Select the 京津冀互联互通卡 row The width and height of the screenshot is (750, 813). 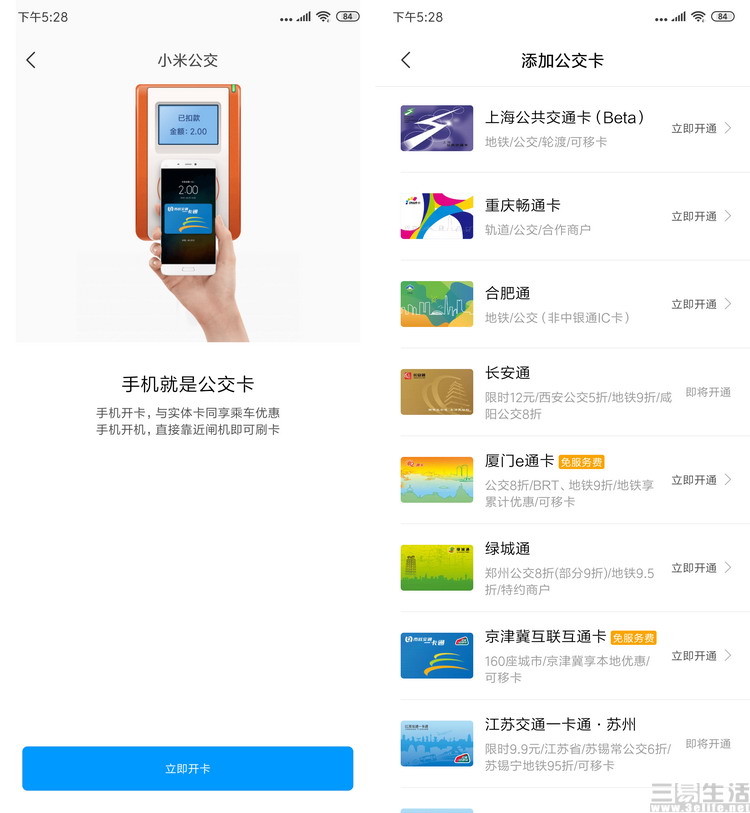[x=565, y=656]
